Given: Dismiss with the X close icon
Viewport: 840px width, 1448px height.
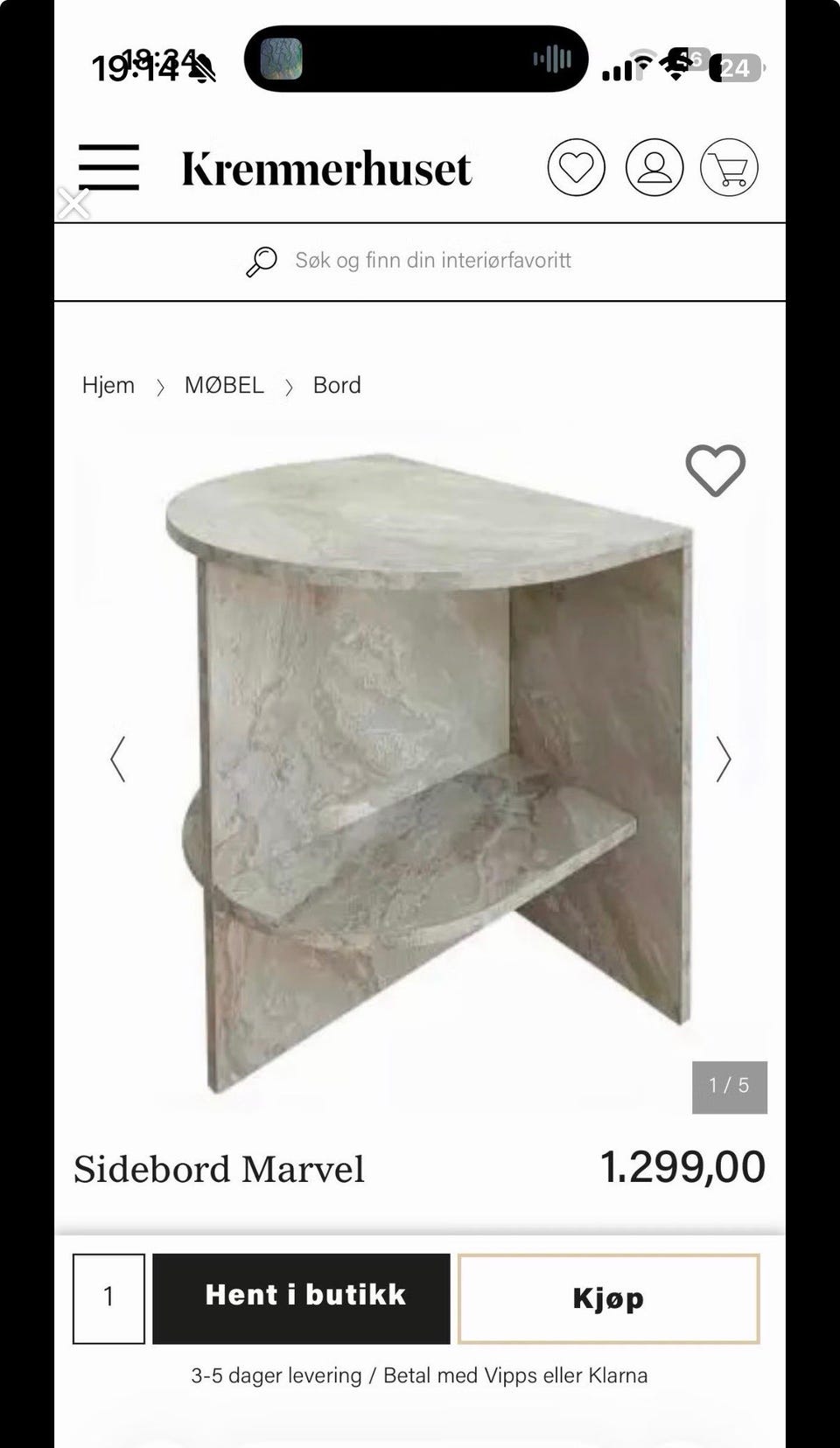Looking at the screenshot, I should pyautogui.click(x=73, y=204).
